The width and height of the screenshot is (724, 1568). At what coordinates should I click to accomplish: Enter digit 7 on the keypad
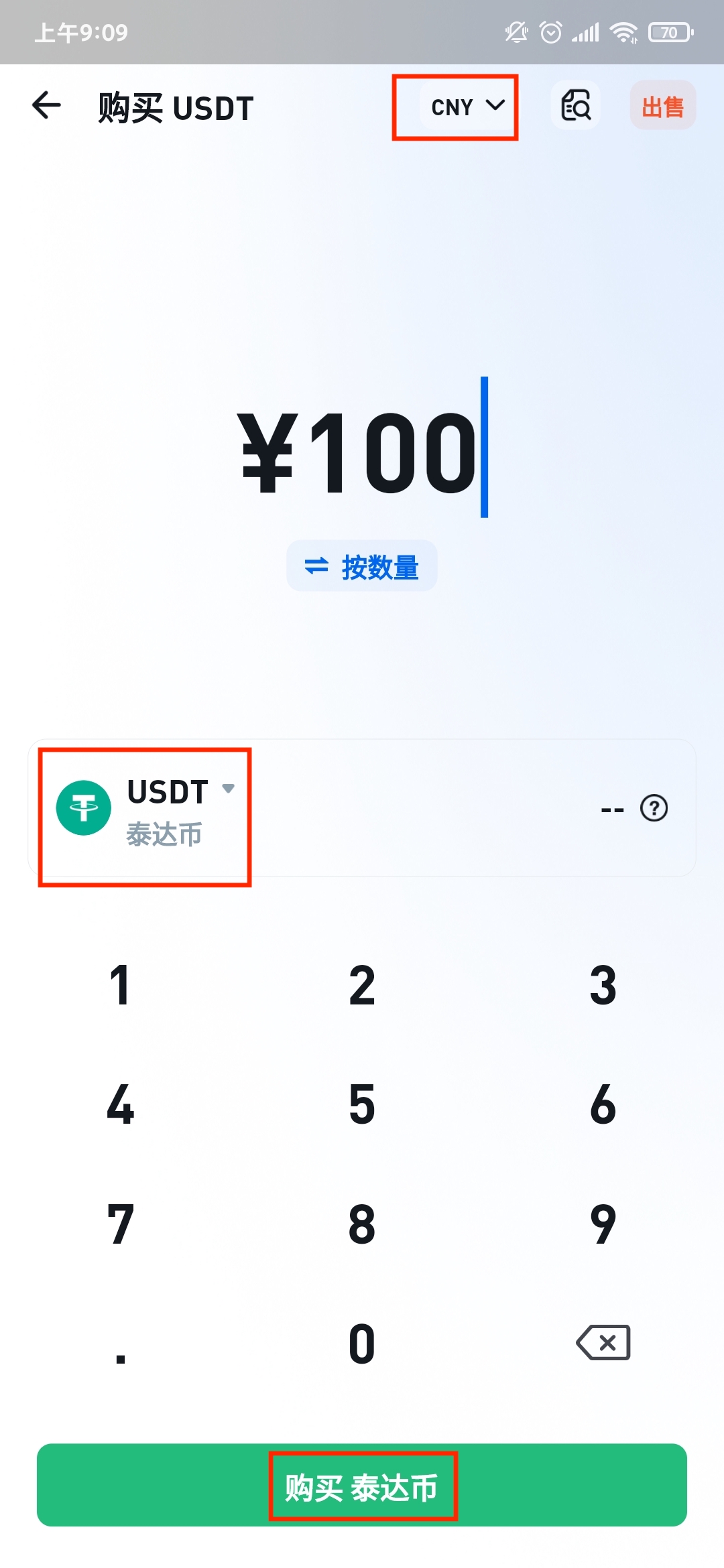121,1224
